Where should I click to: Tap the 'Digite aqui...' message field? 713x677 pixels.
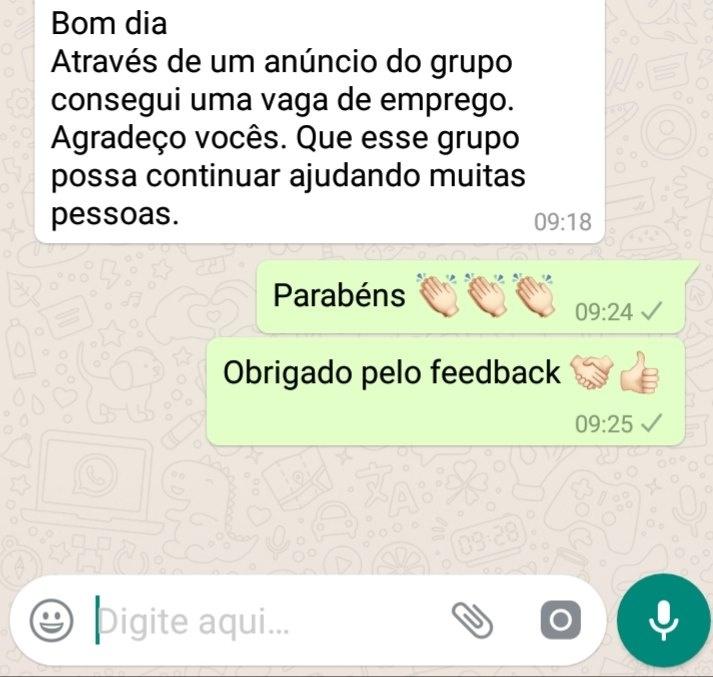[260, 622]
